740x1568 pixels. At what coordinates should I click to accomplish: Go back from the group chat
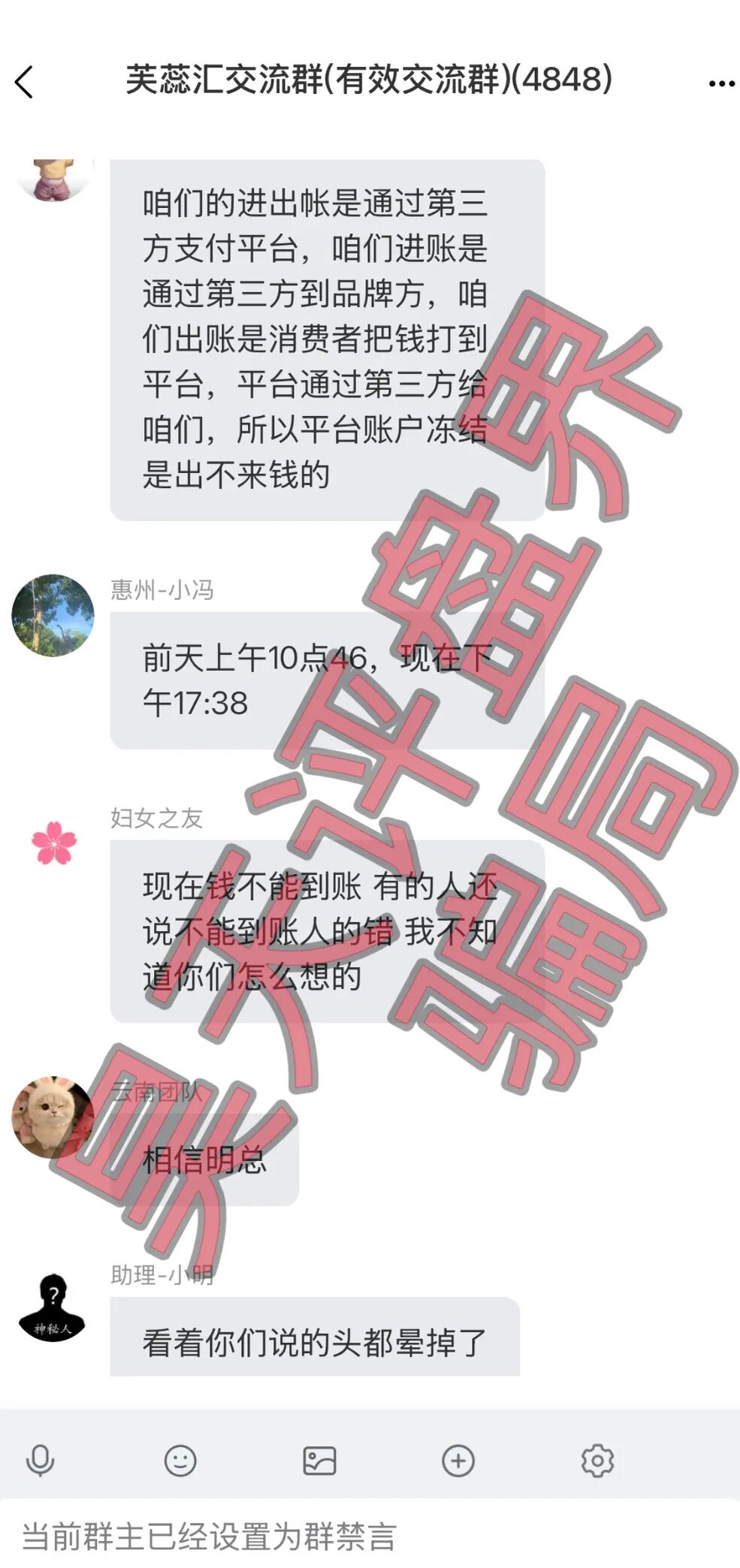24,82
